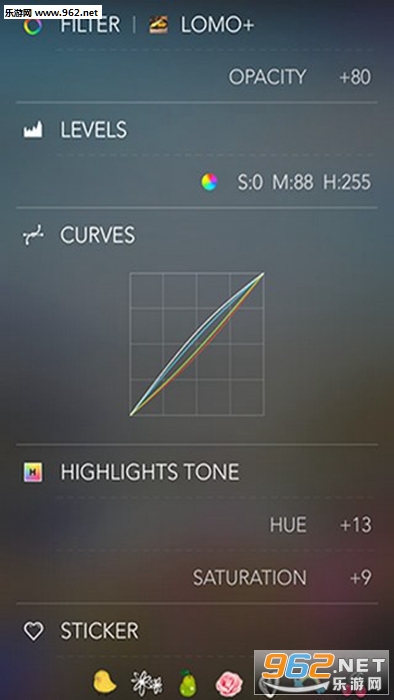Image resolution: width=394 pixels, height=700 pixels.
Task: Select the HUE +13 setting
Action: pos(196,525)
